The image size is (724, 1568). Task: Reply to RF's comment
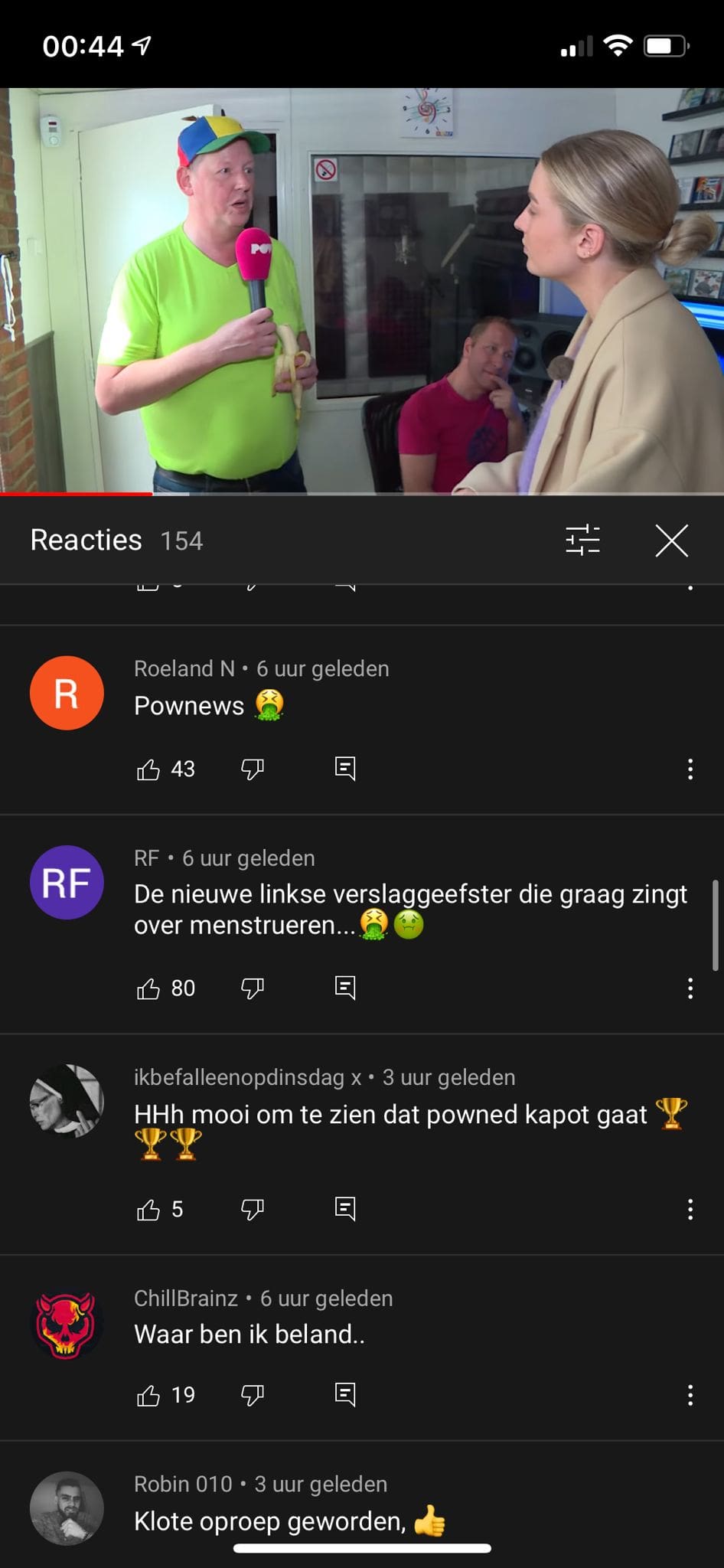pyautogui.click(x=345, y=988)
